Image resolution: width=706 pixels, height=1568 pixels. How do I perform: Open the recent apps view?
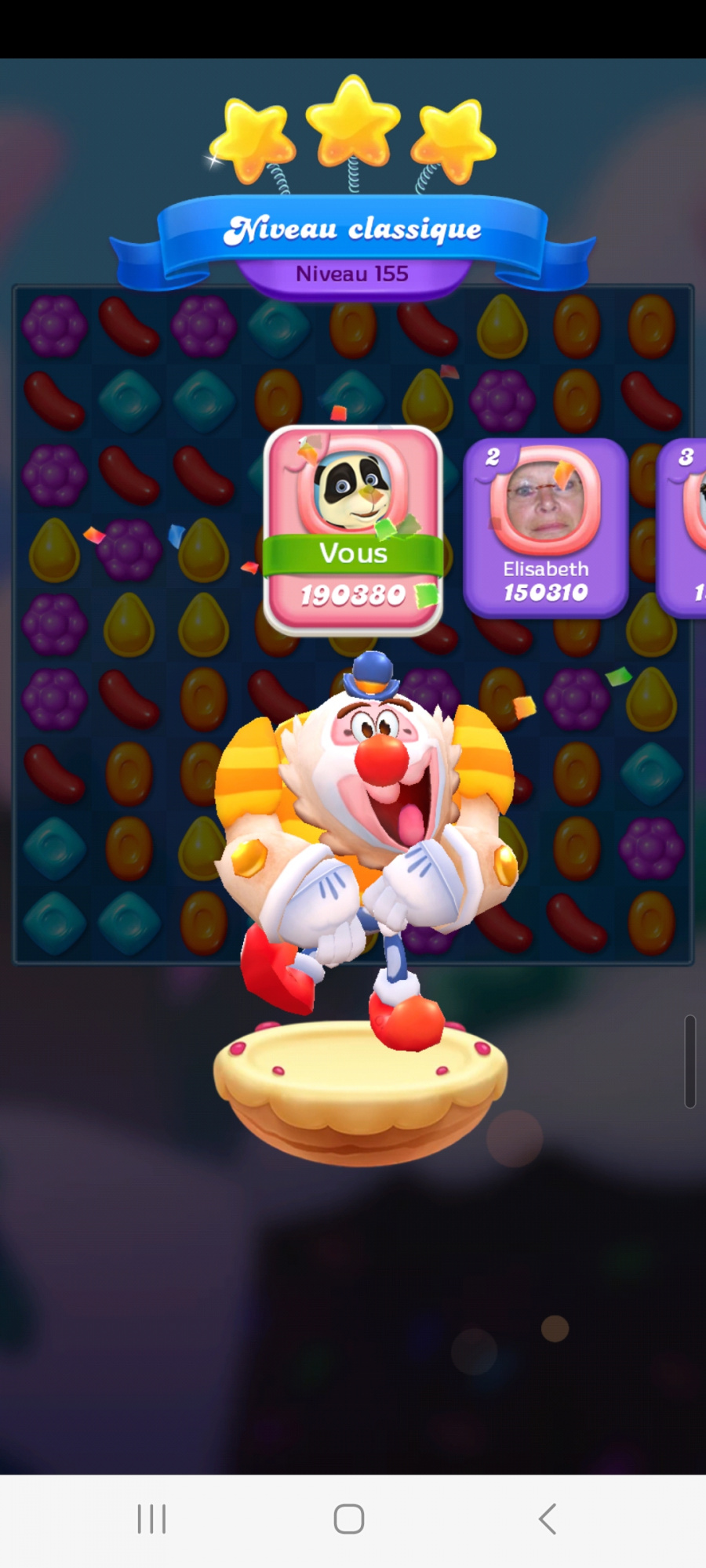point(151,1519)
